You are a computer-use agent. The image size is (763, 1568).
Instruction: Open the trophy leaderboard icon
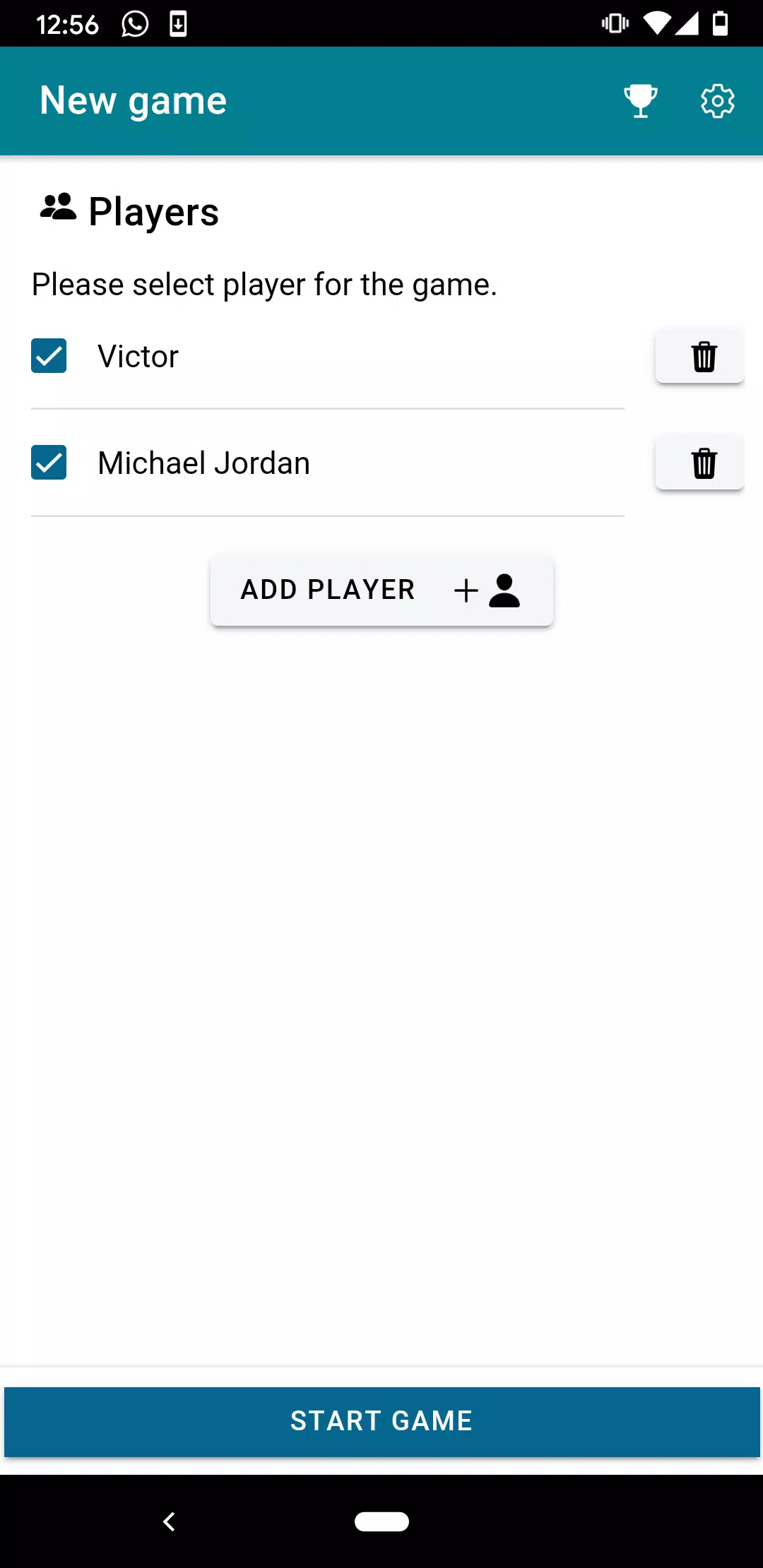click(x=640, y=101)
